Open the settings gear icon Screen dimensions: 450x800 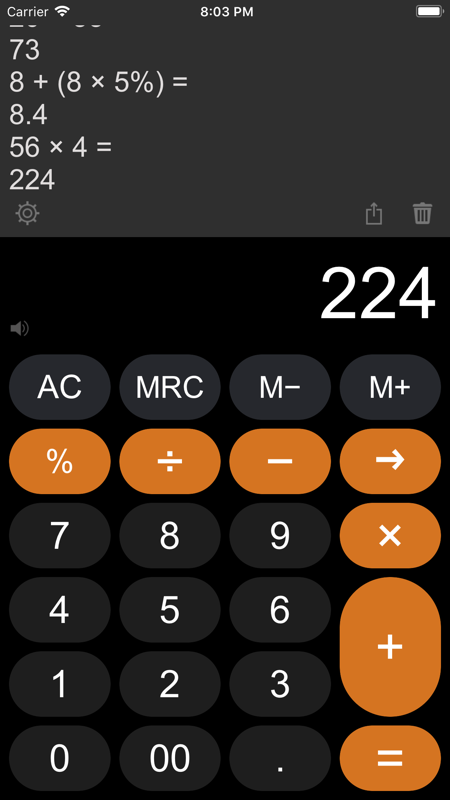[27, 213]
